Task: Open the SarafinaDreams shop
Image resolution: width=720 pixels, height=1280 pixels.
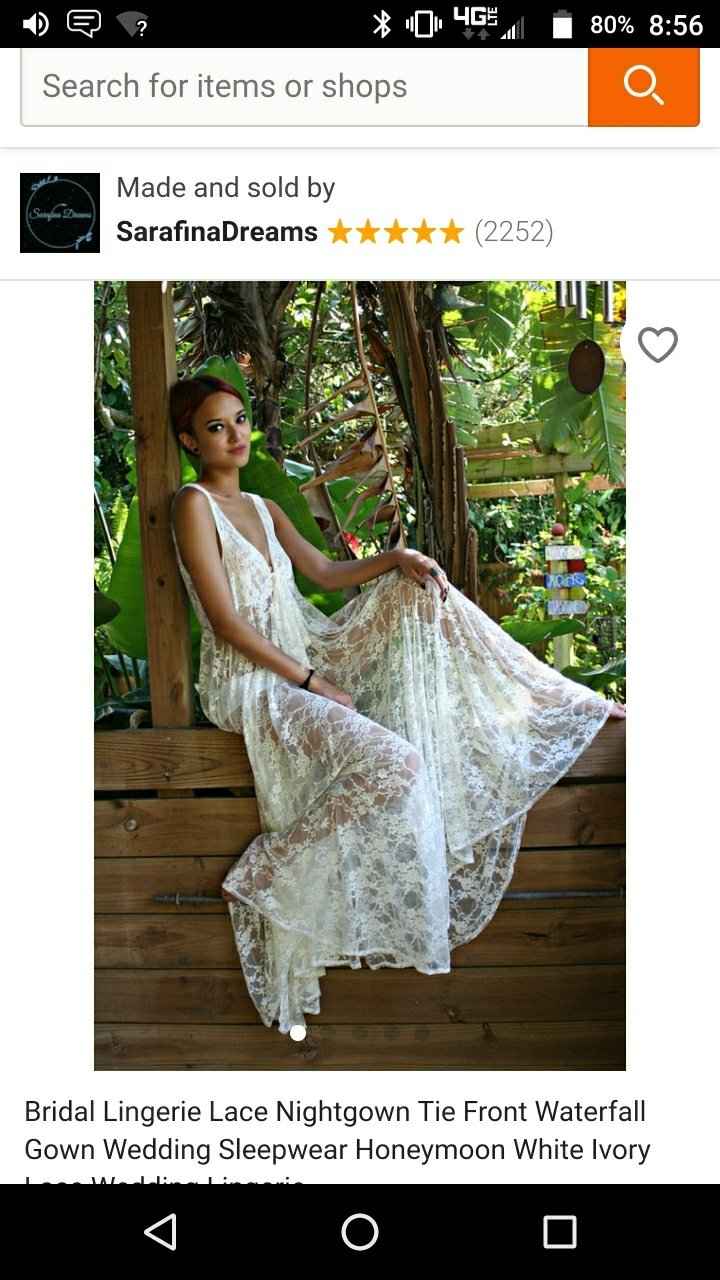Action: 217,232
